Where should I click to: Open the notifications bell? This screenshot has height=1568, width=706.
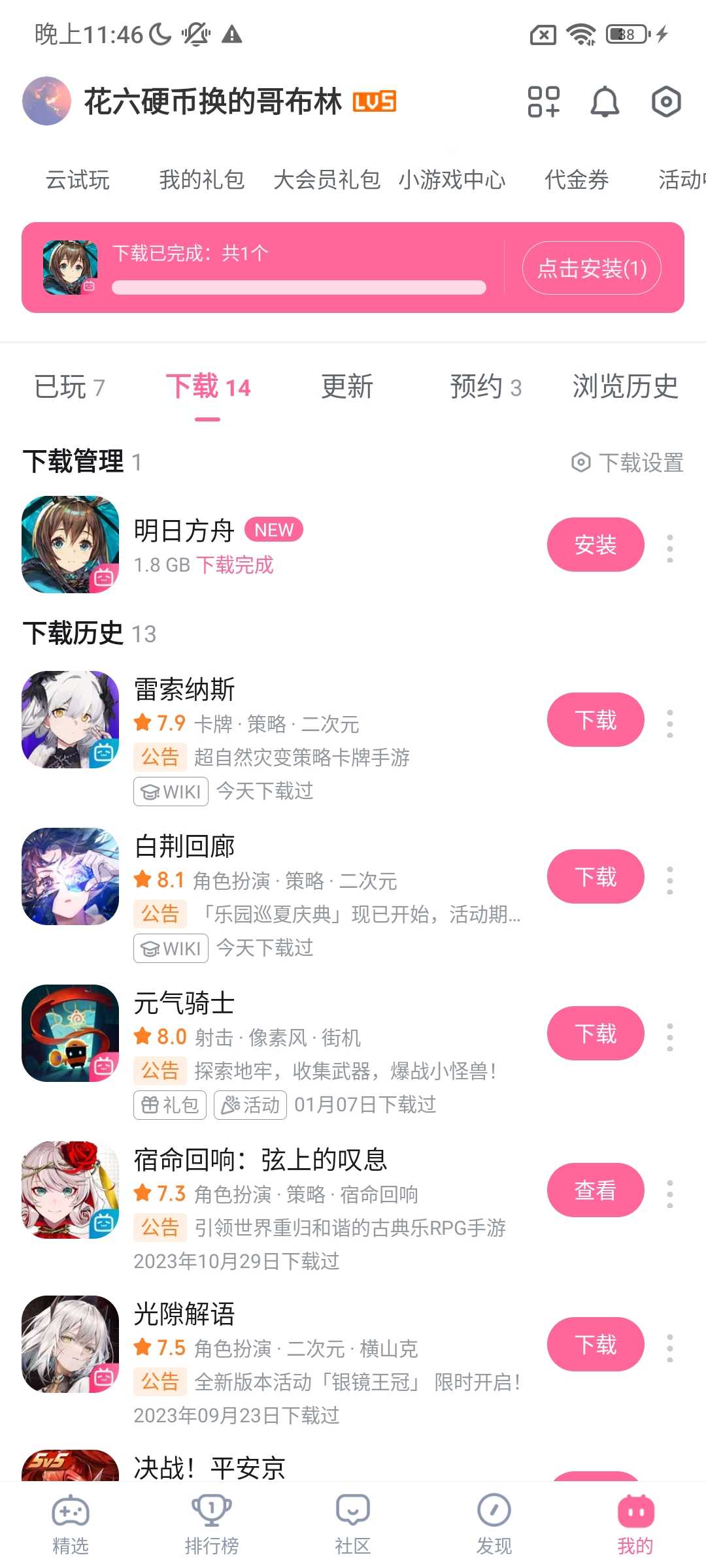click(605, 102)
